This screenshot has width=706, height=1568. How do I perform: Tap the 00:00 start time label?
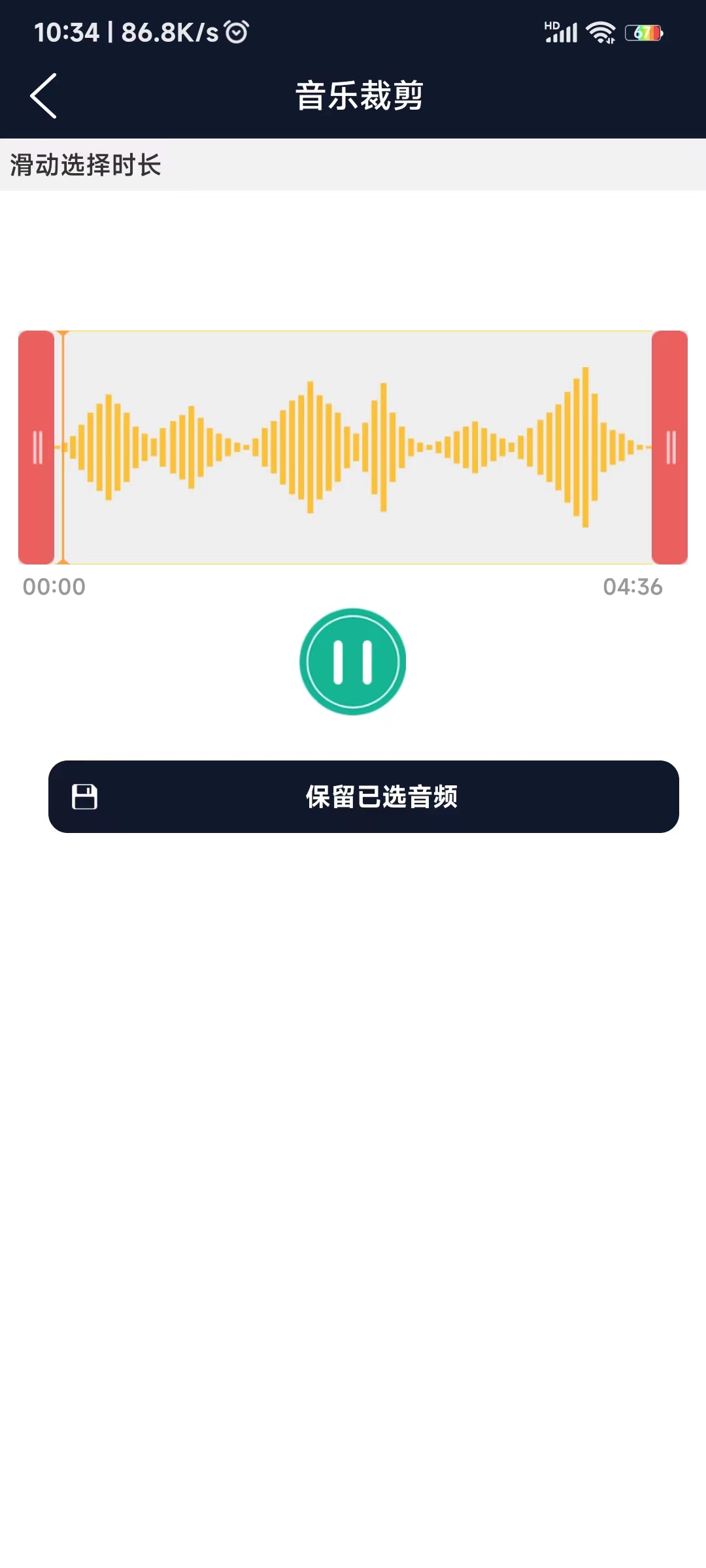tap(54, 587)
